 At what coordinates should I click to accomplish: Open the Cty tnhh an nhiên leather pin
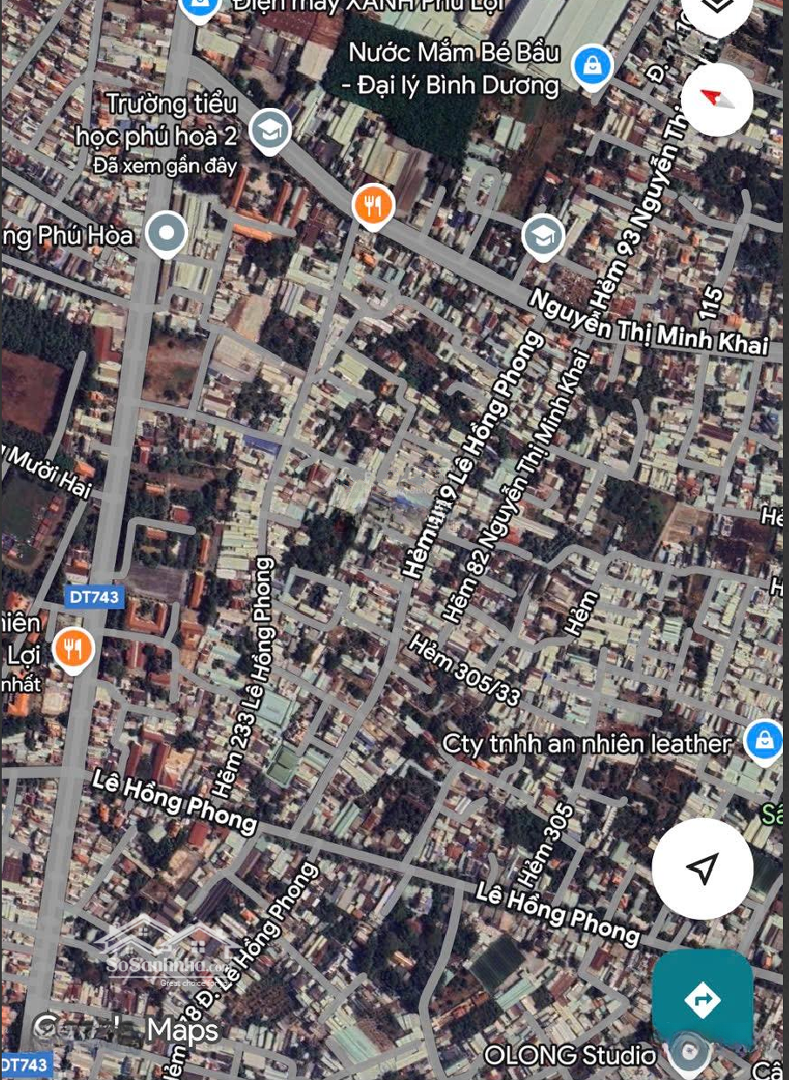tap(764, 741)
